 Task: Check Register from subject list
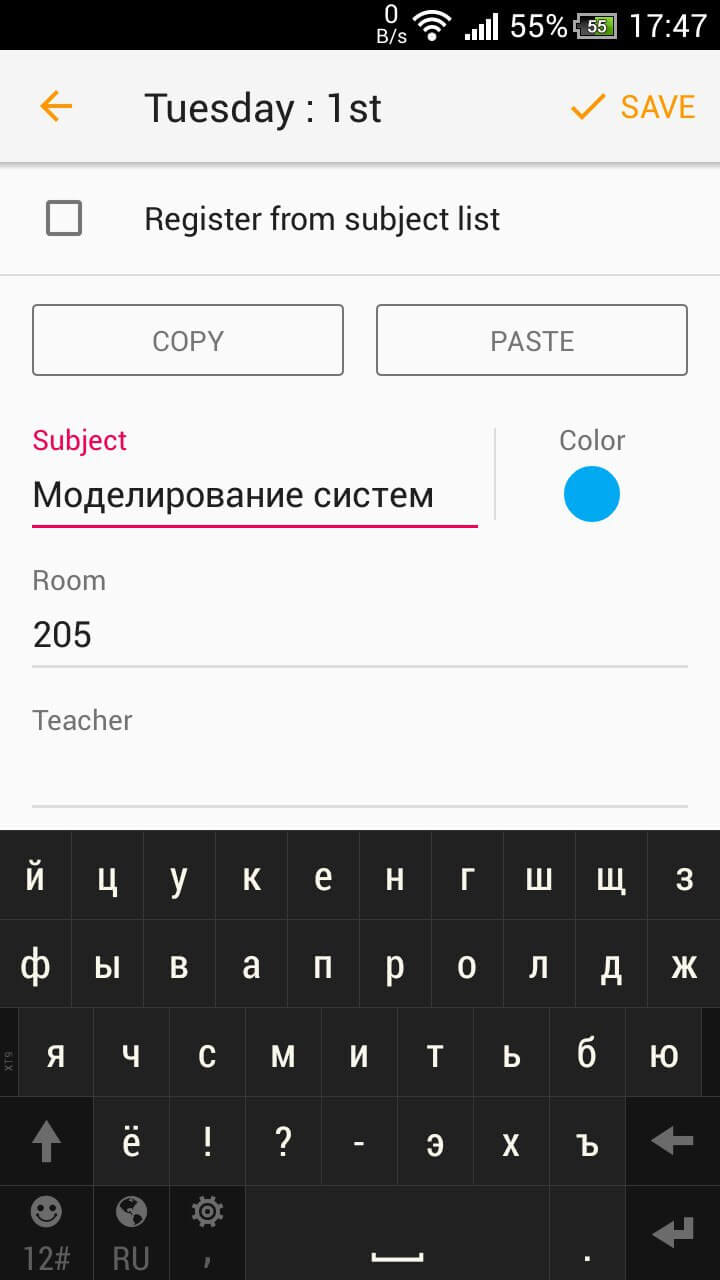click(64, 218)
